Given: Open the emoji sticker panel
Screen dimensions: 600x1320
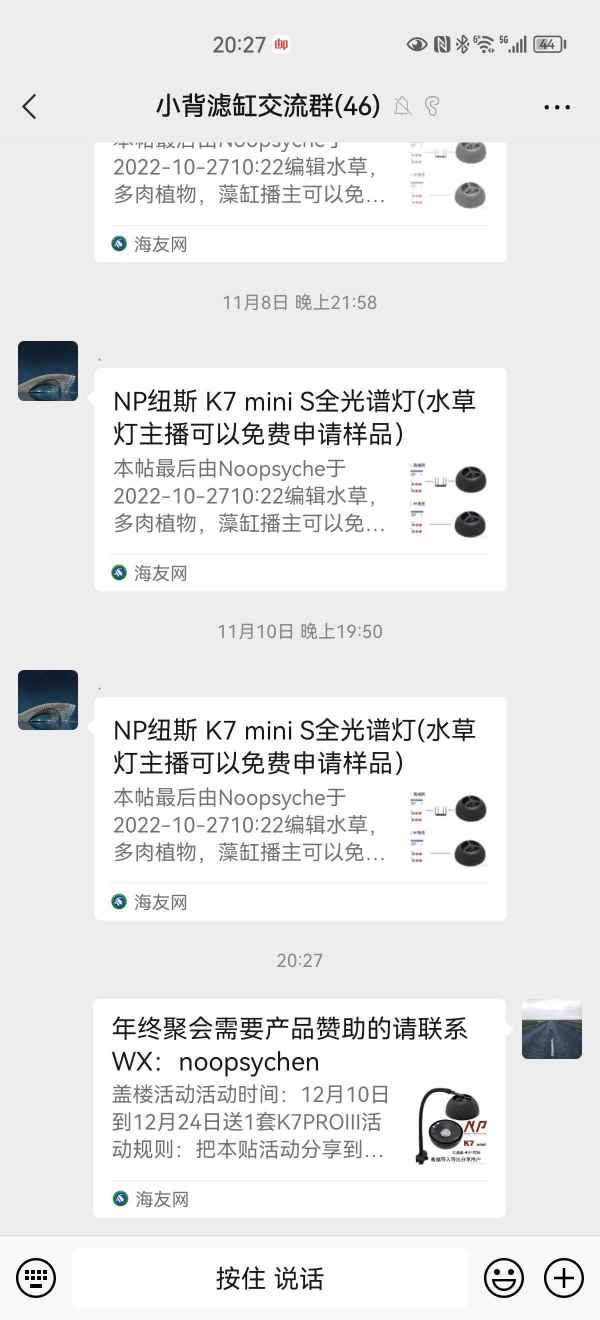Looking at the screenshot, I should pyautogui.click(x=504, y=1278).
